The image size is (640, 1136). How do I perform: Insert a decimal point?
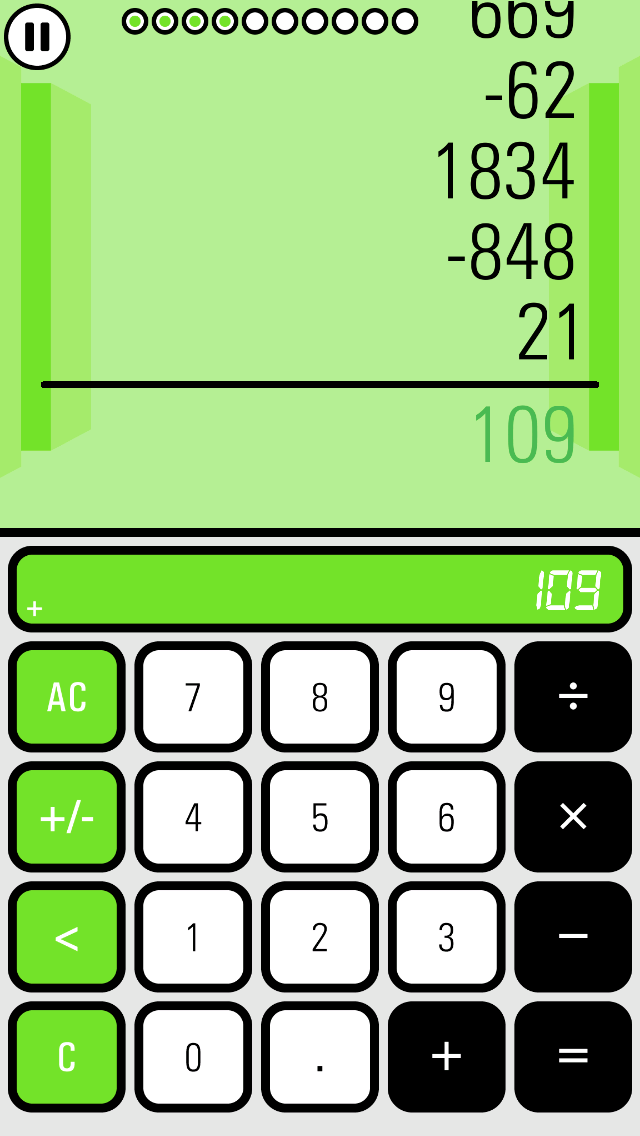point(320,1057)
